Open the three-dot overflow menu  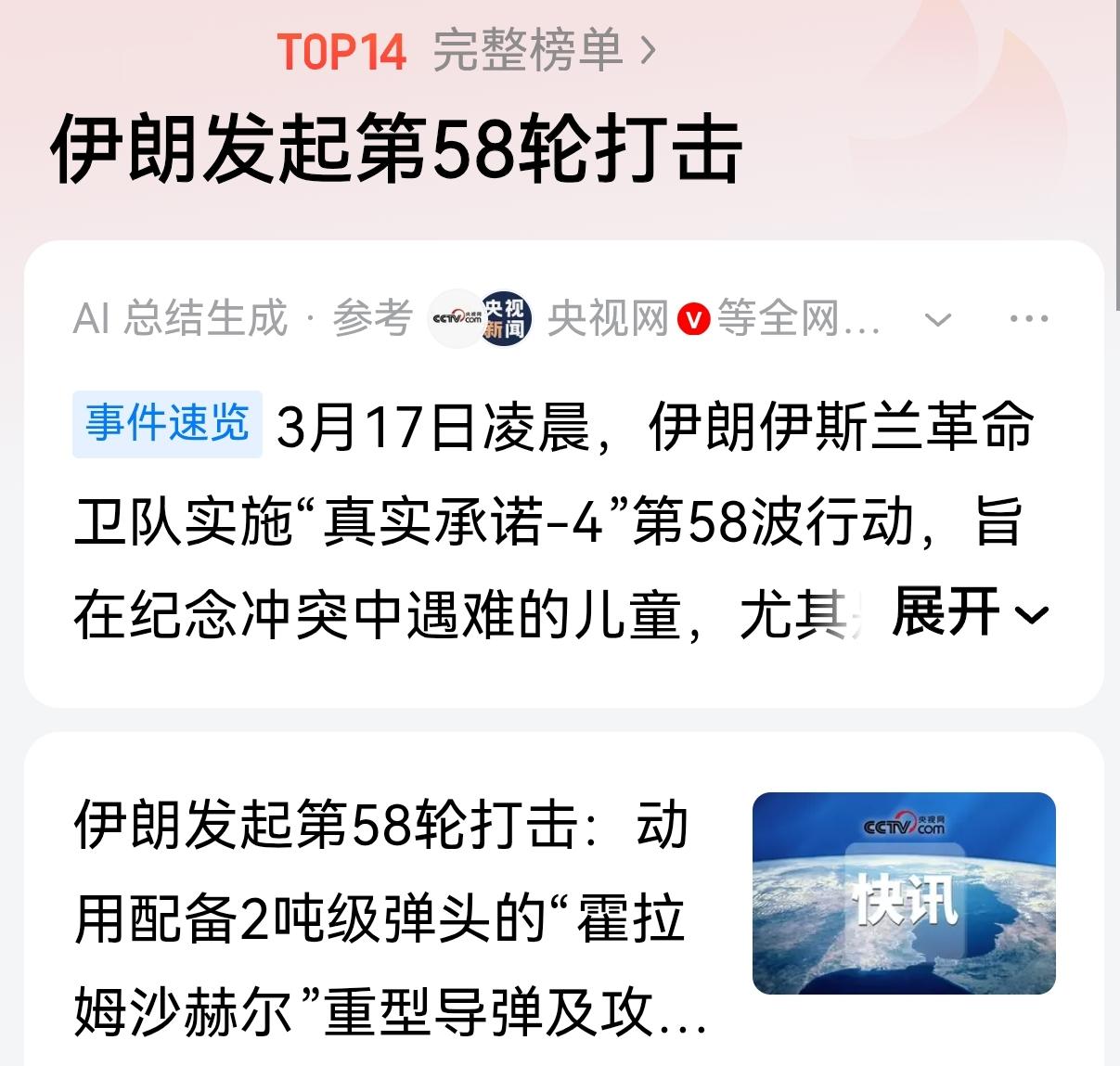[1028, 318]
